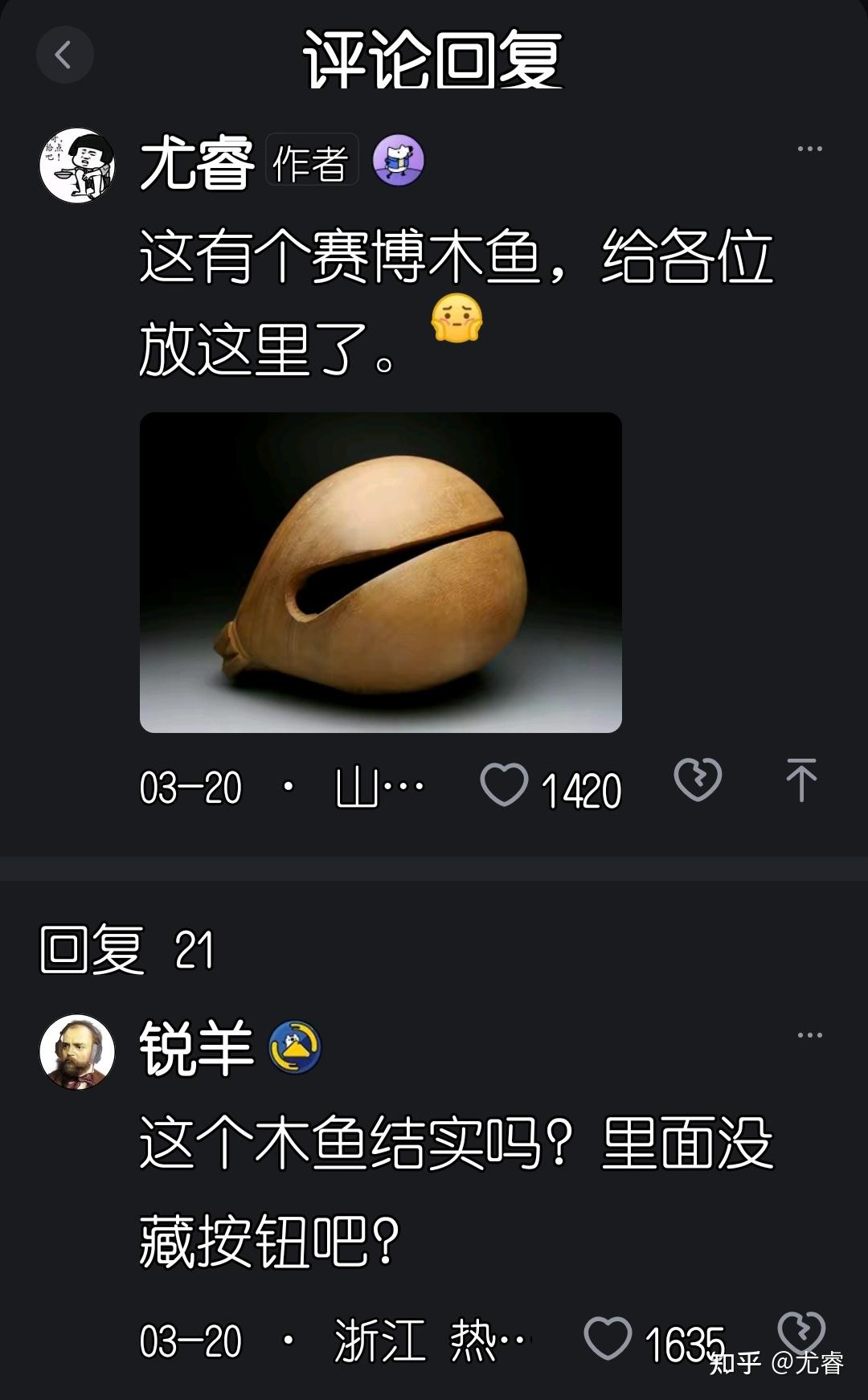The image size is (868, 1400).
Task: Open 锐羊's profile avatar
Action: click(77, 1052)
